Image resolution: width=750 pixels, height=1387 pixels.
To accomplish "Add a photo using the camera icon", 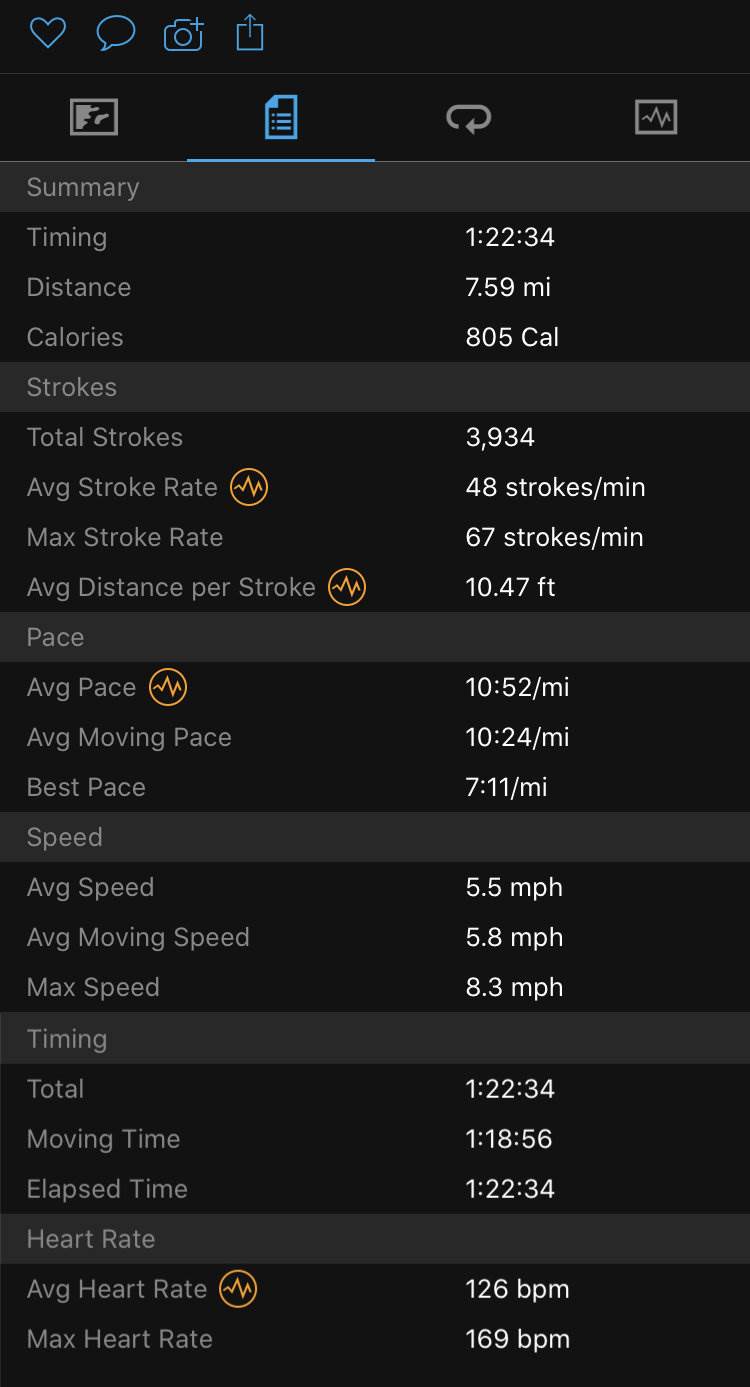I will point(183,34).
